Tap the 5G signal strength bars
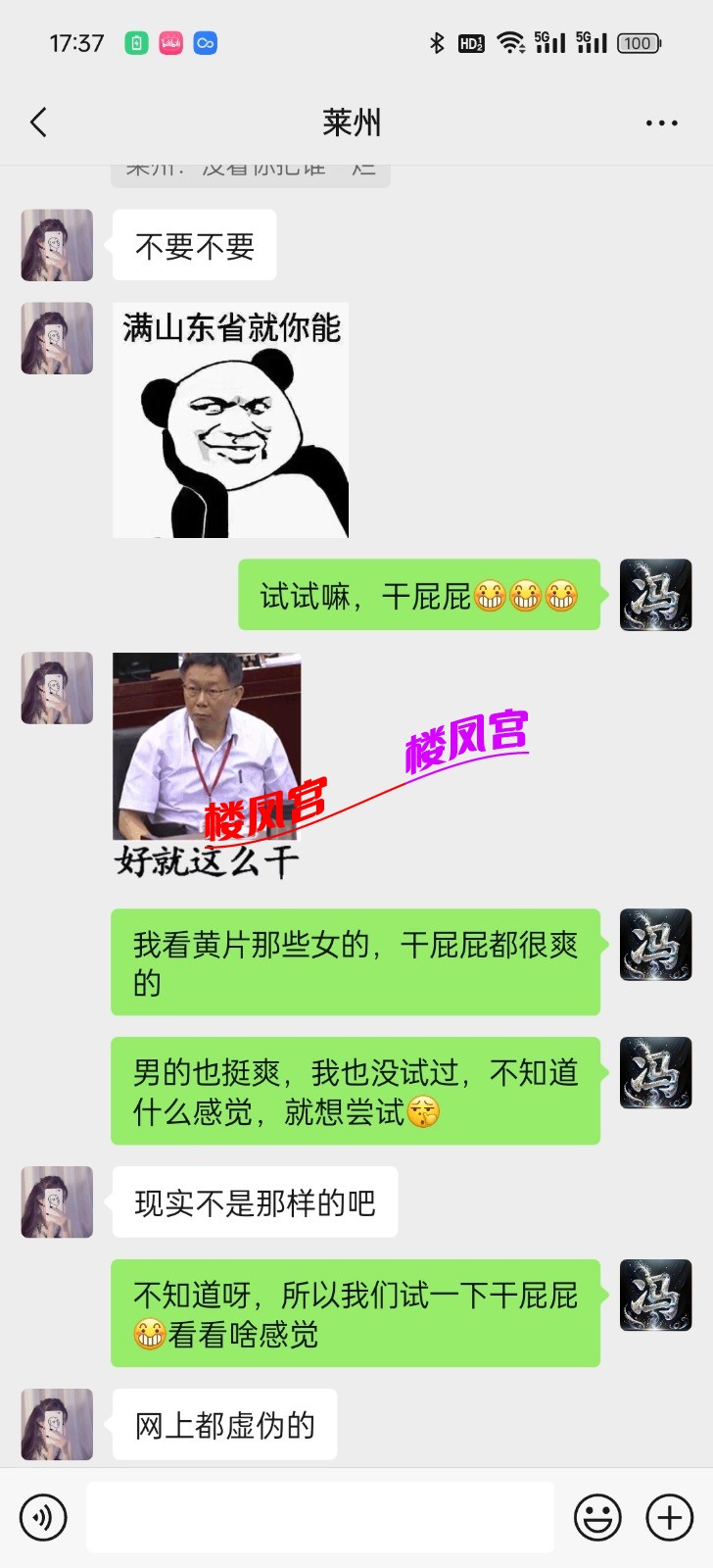The width and height of the screenshot is (713, 1568). 549,42
